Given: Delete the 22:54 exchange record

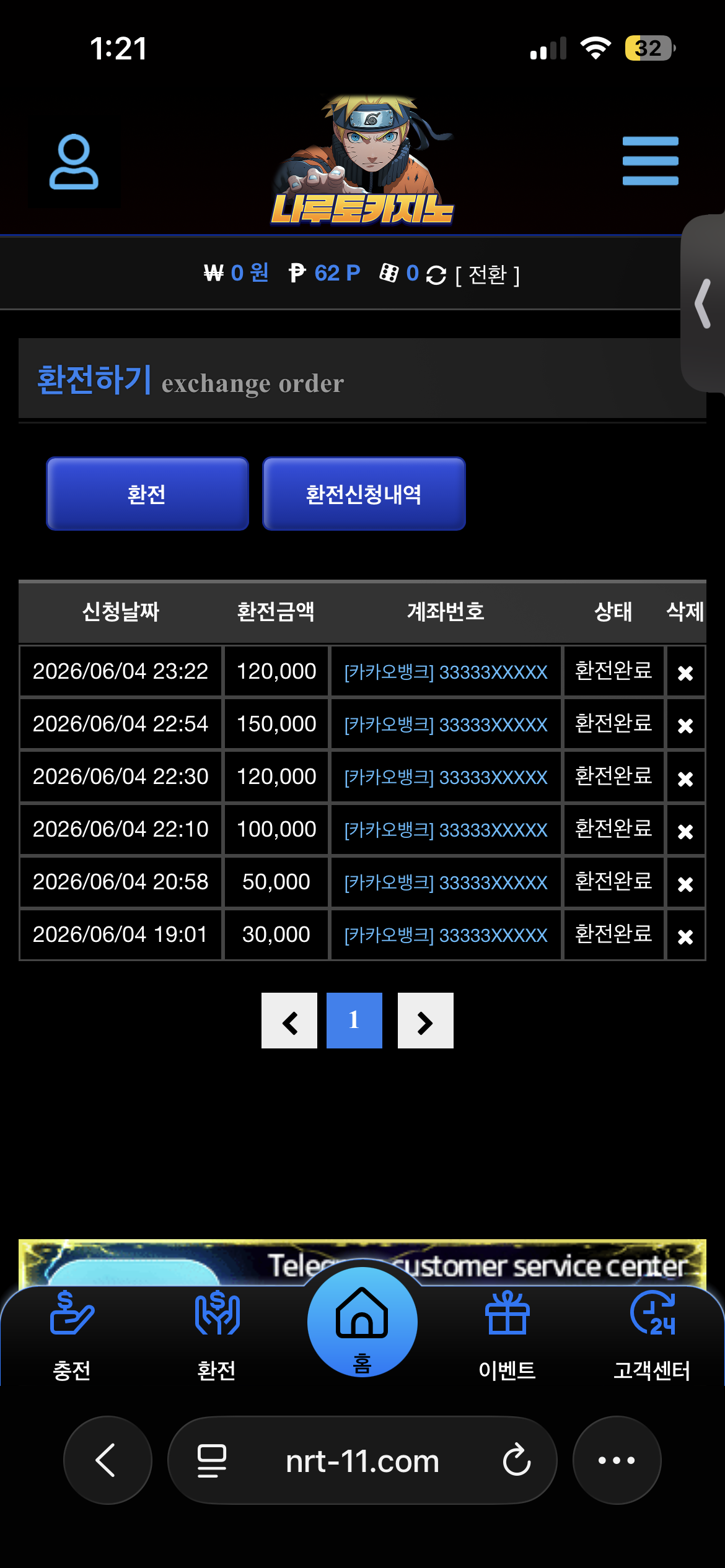Looking at the screenshot, I should (x=685, y=725).
